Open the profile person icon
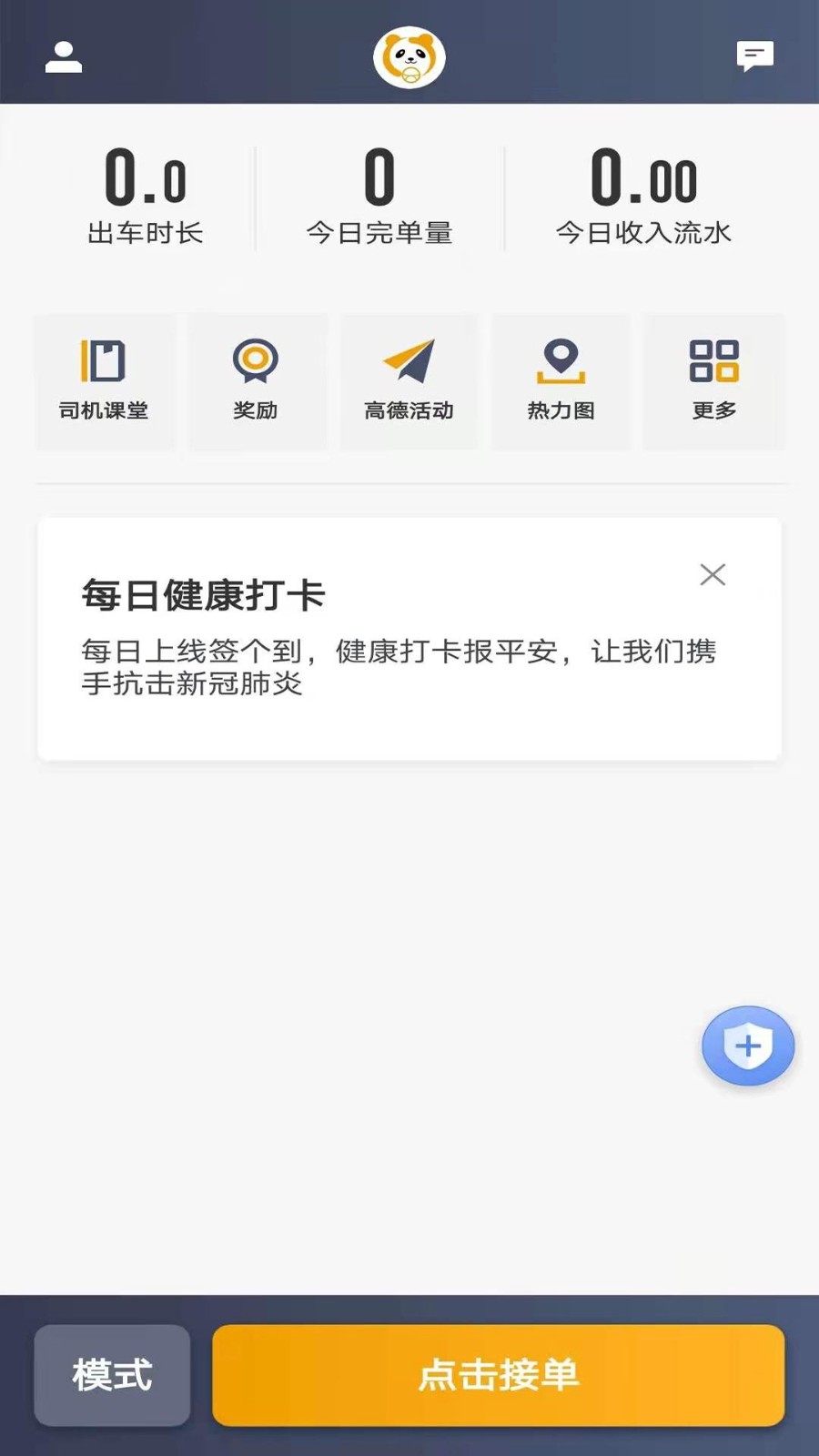 (63, 56)
